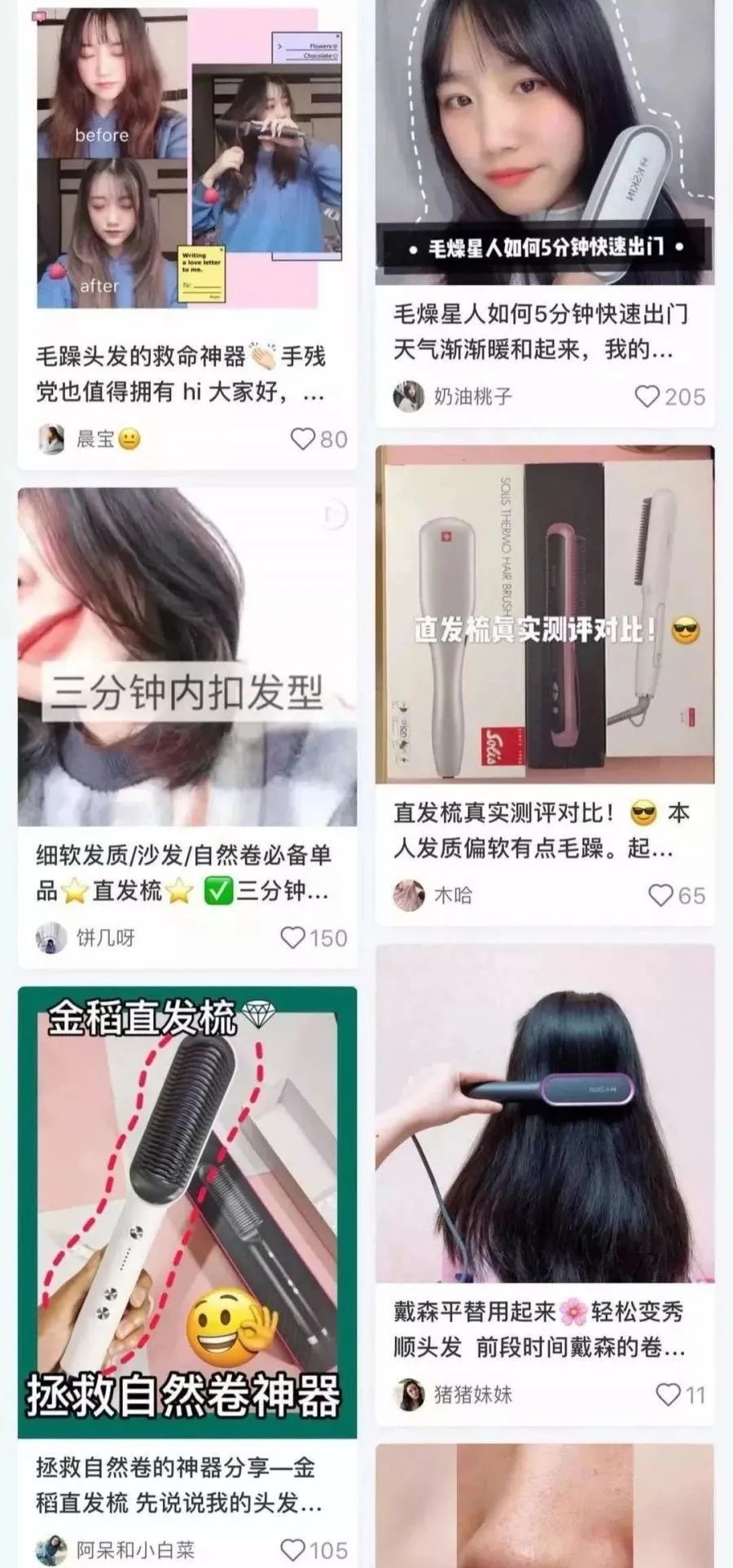Open 木哈's post 直发梳真实测评对比
733x1568 pixels.
544,615
